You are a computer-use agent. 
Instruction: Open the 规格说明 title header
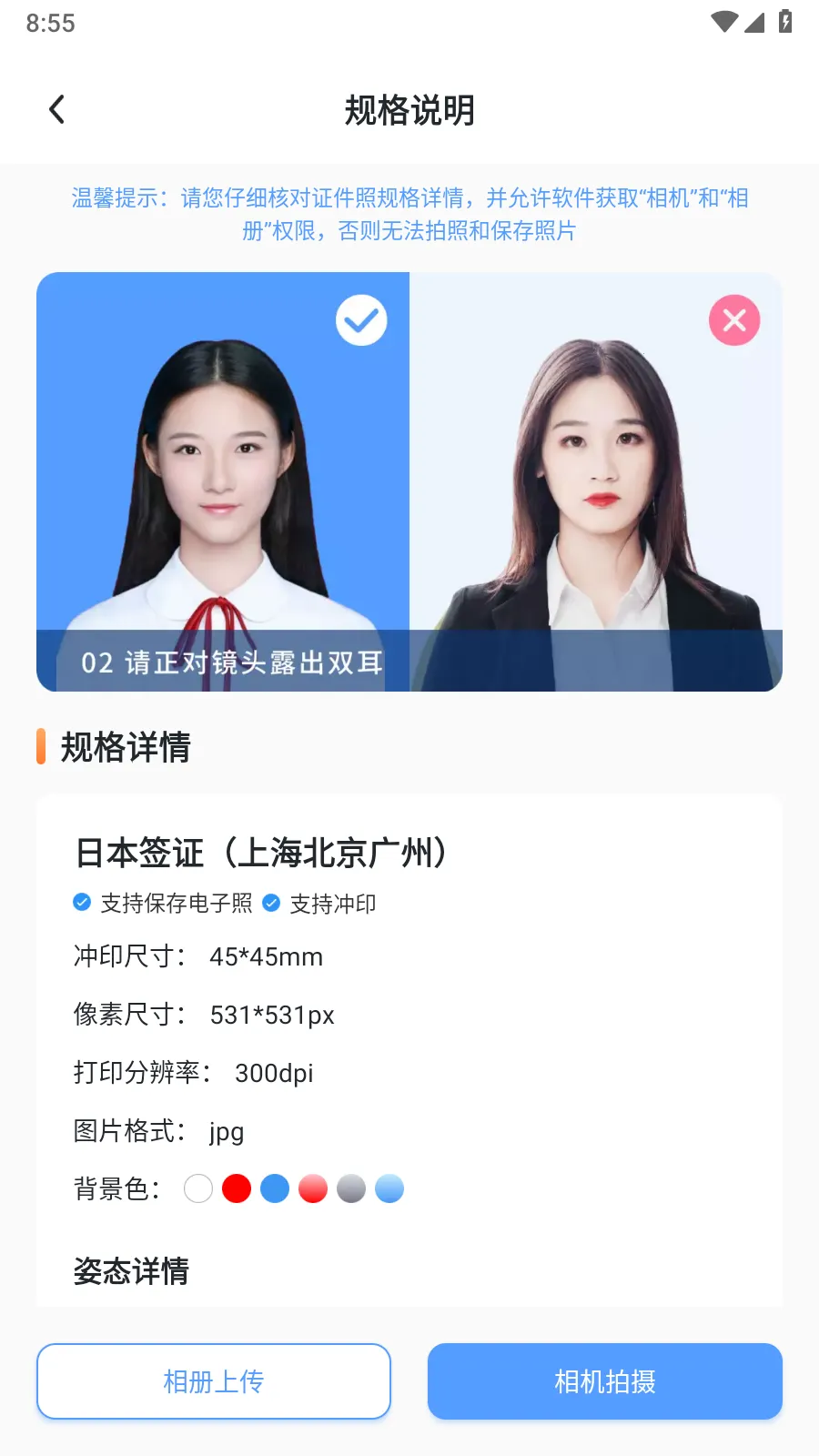point(409,109)
